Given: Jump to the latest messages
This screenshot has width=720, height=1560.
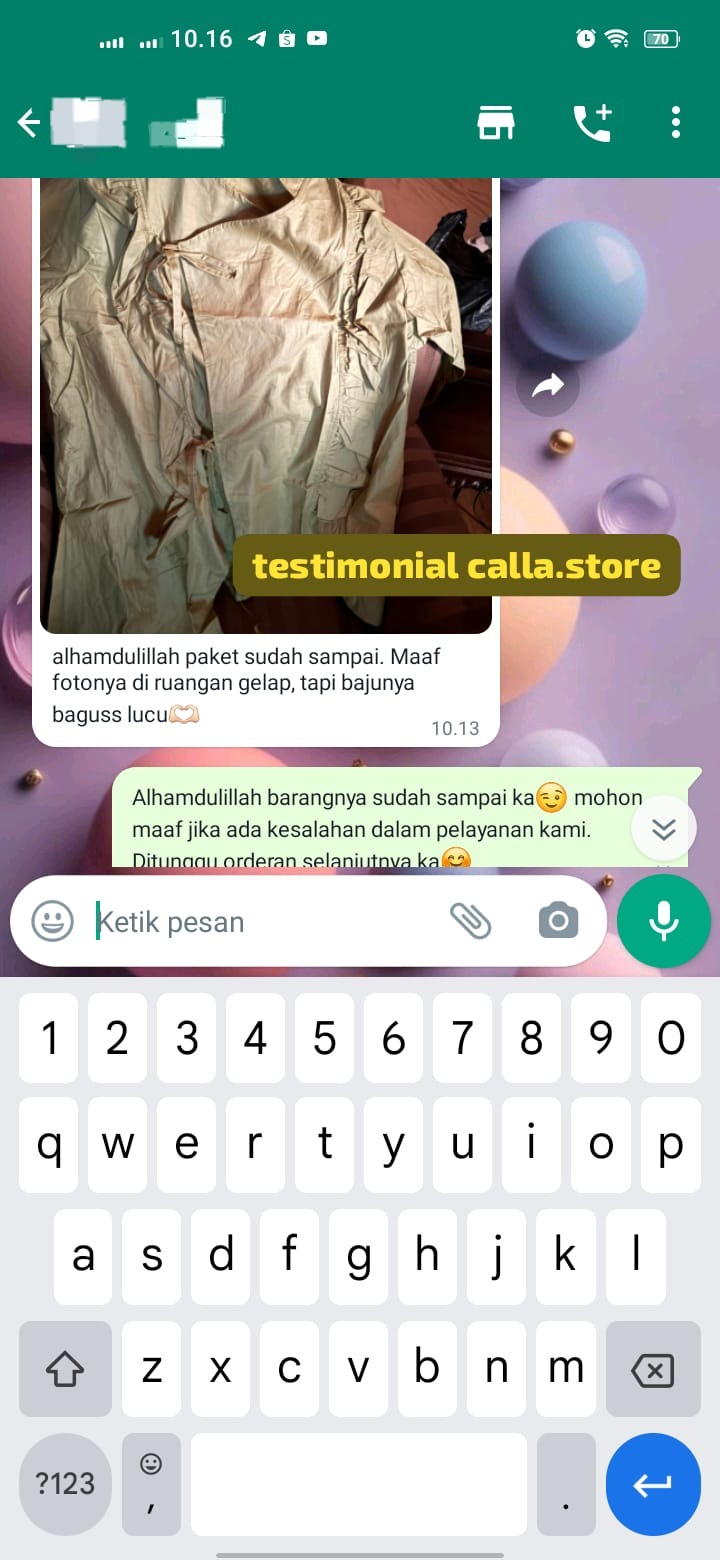Looking at the screenshot, I should [x=663, y=829].
